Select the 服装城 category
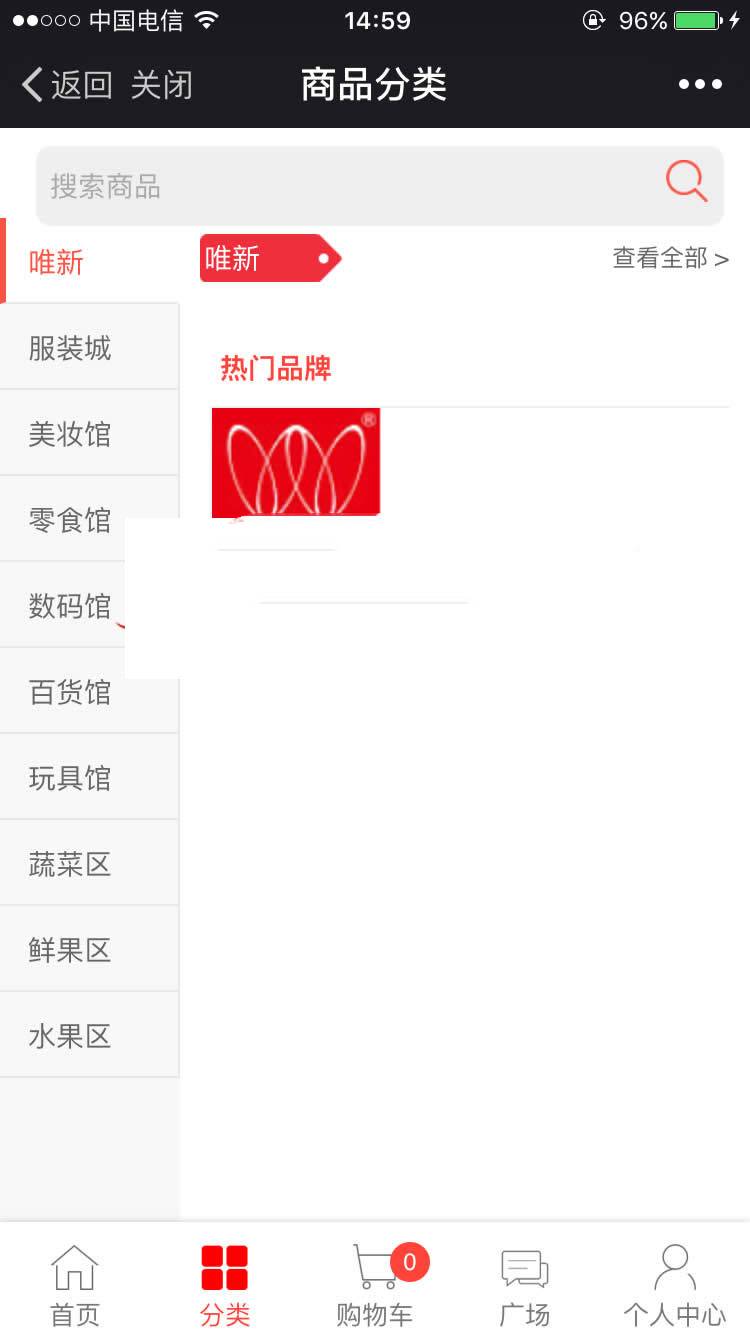The height and width of the screenshot is (1334, 750). point(70,348)
